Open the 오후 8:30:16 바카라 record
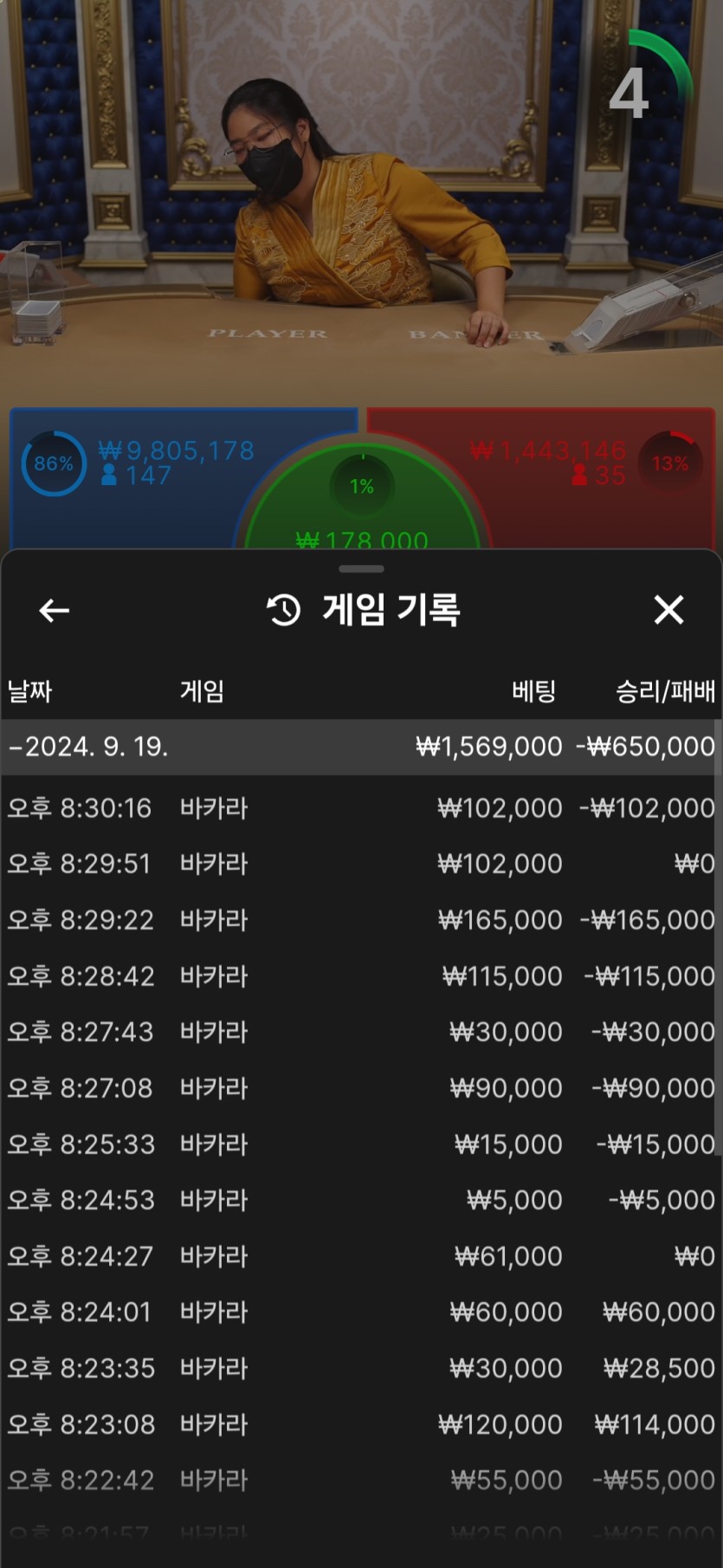Viewport: 723px width, 1568px height. click(x=361, y=808)
